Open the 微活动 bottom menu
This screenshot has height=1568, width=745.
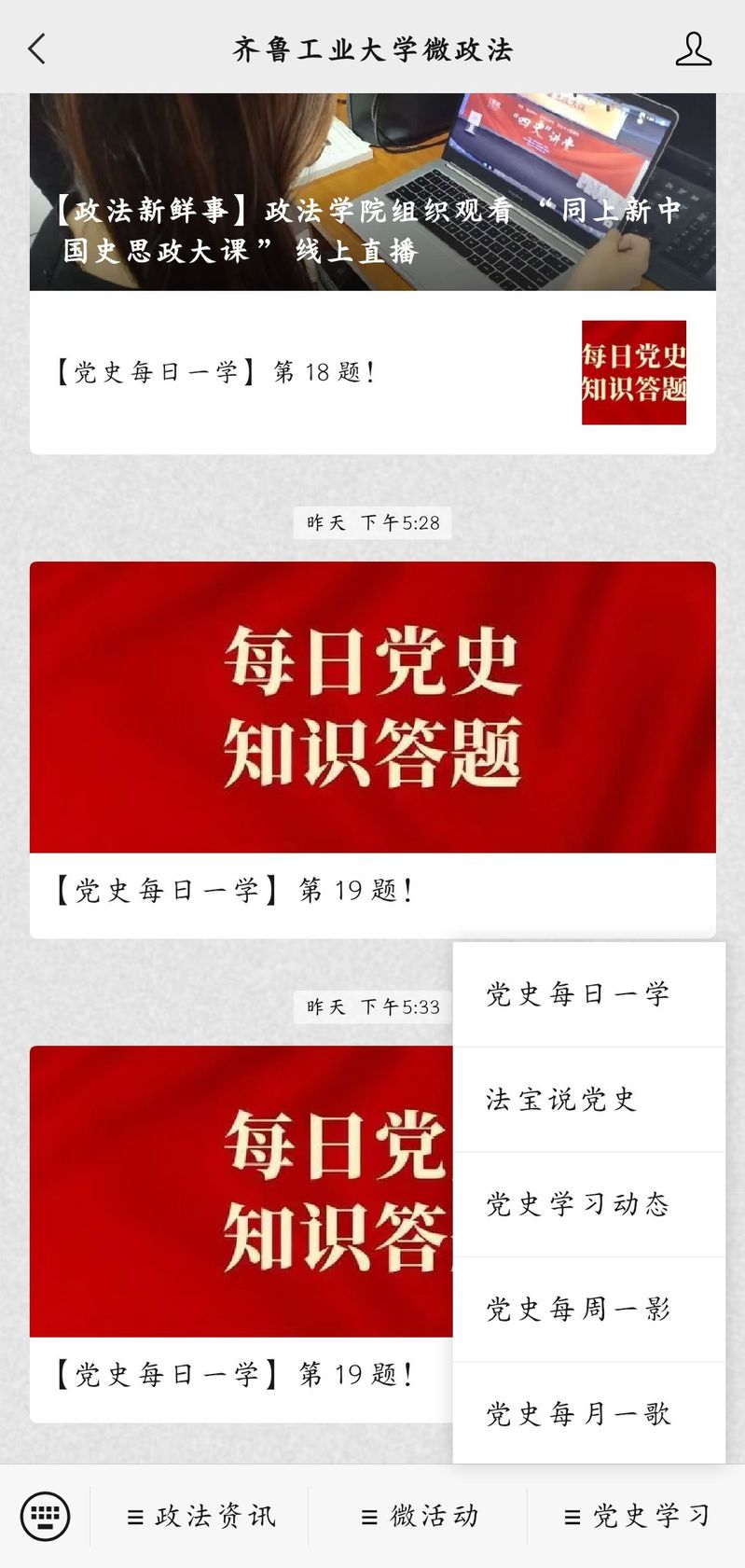[x=419, y=1517]
